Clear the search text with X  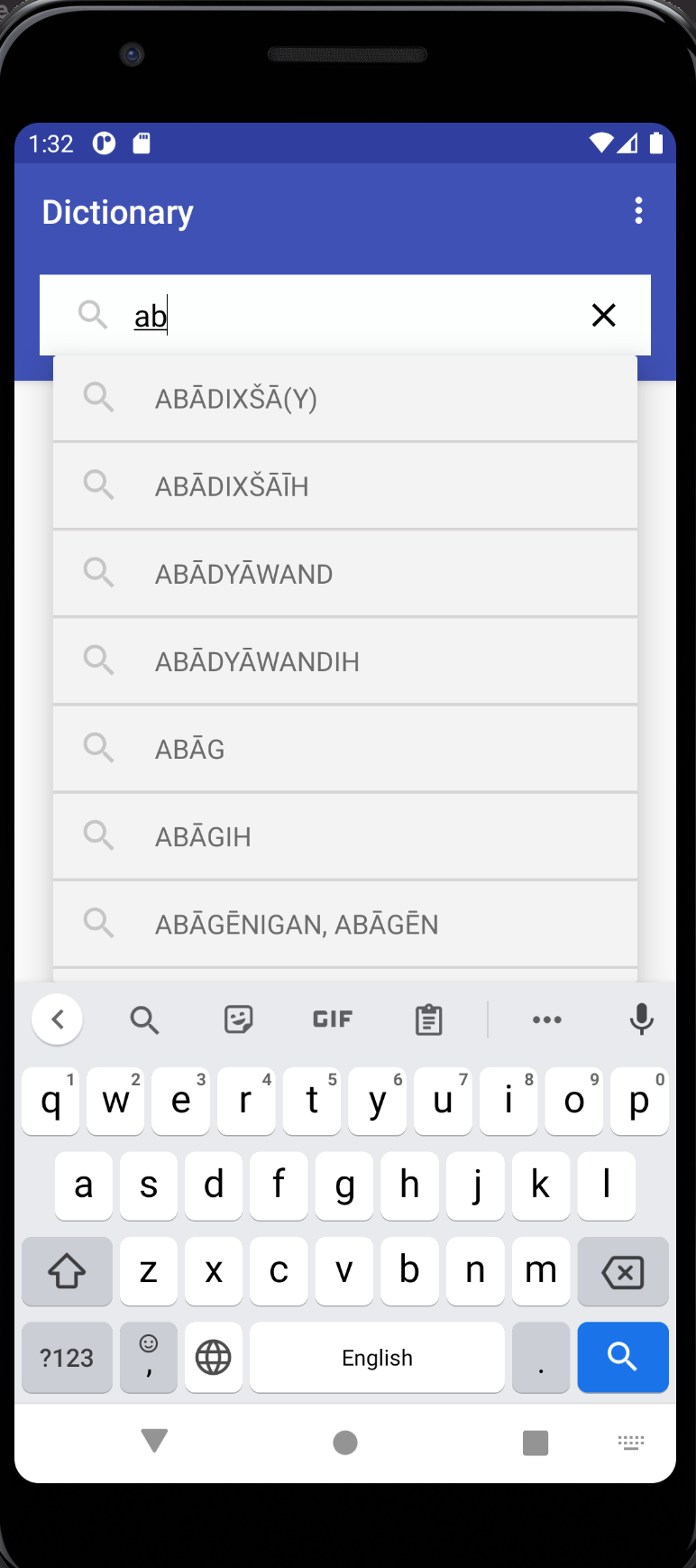[x=603, y=315]
